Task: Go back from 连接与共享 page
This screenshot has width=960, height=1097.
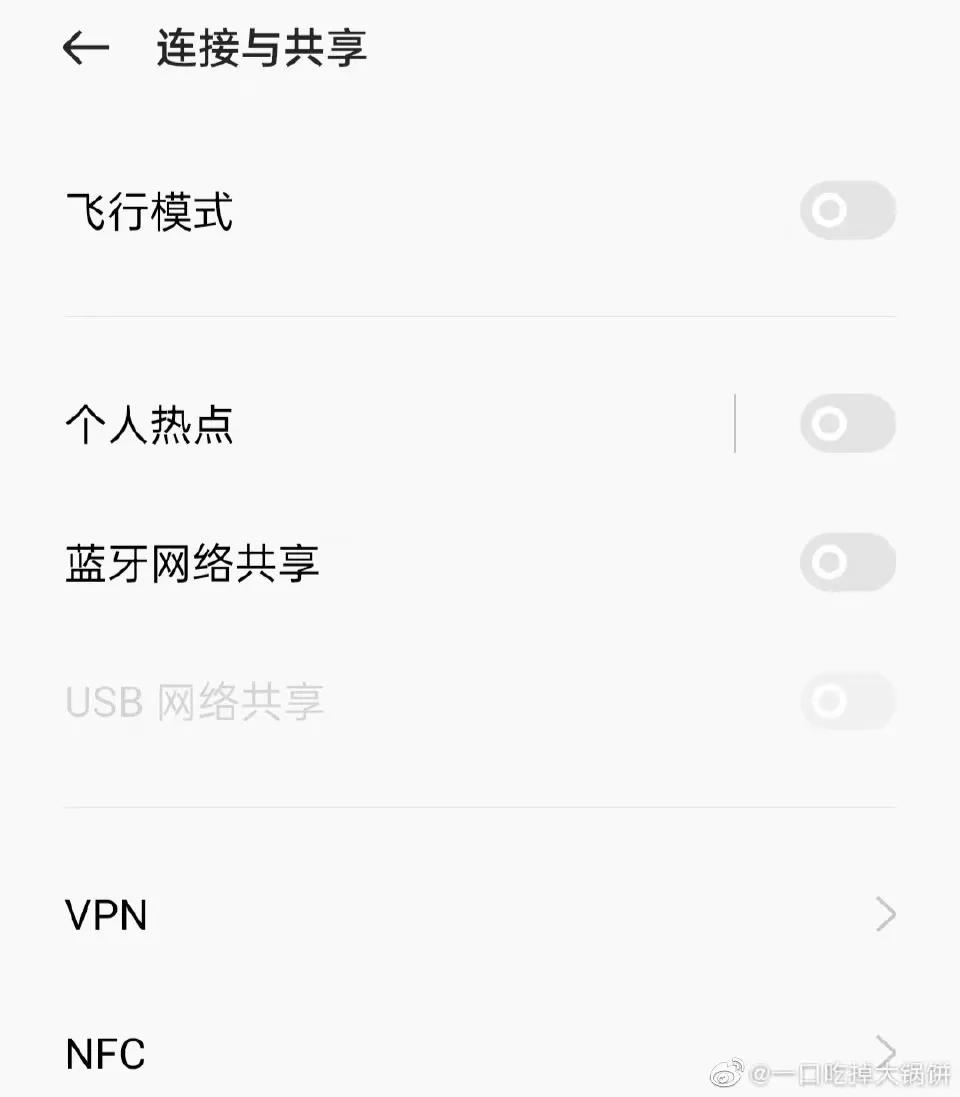Action: 86,47
